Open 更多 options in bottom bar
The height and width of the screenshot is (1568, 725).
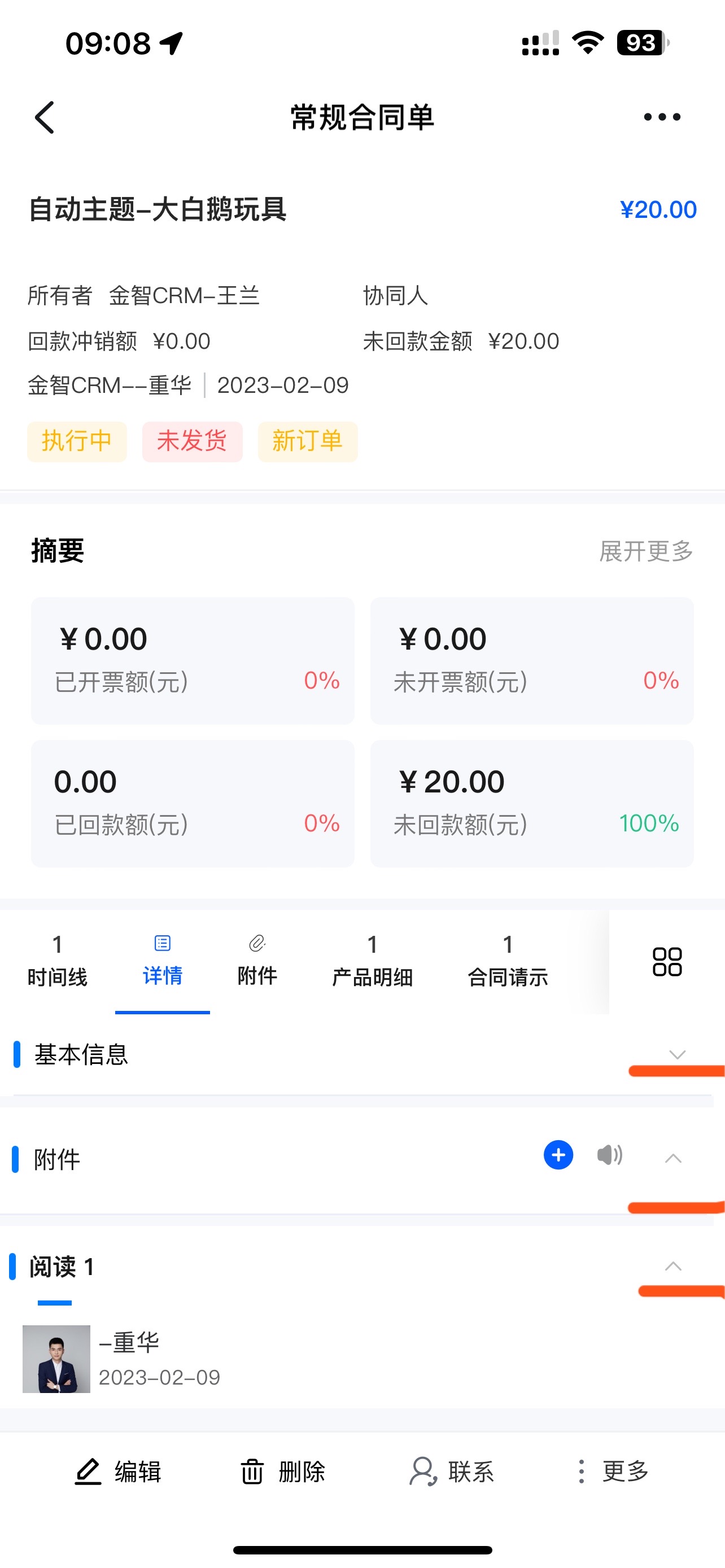point(613,1472)
